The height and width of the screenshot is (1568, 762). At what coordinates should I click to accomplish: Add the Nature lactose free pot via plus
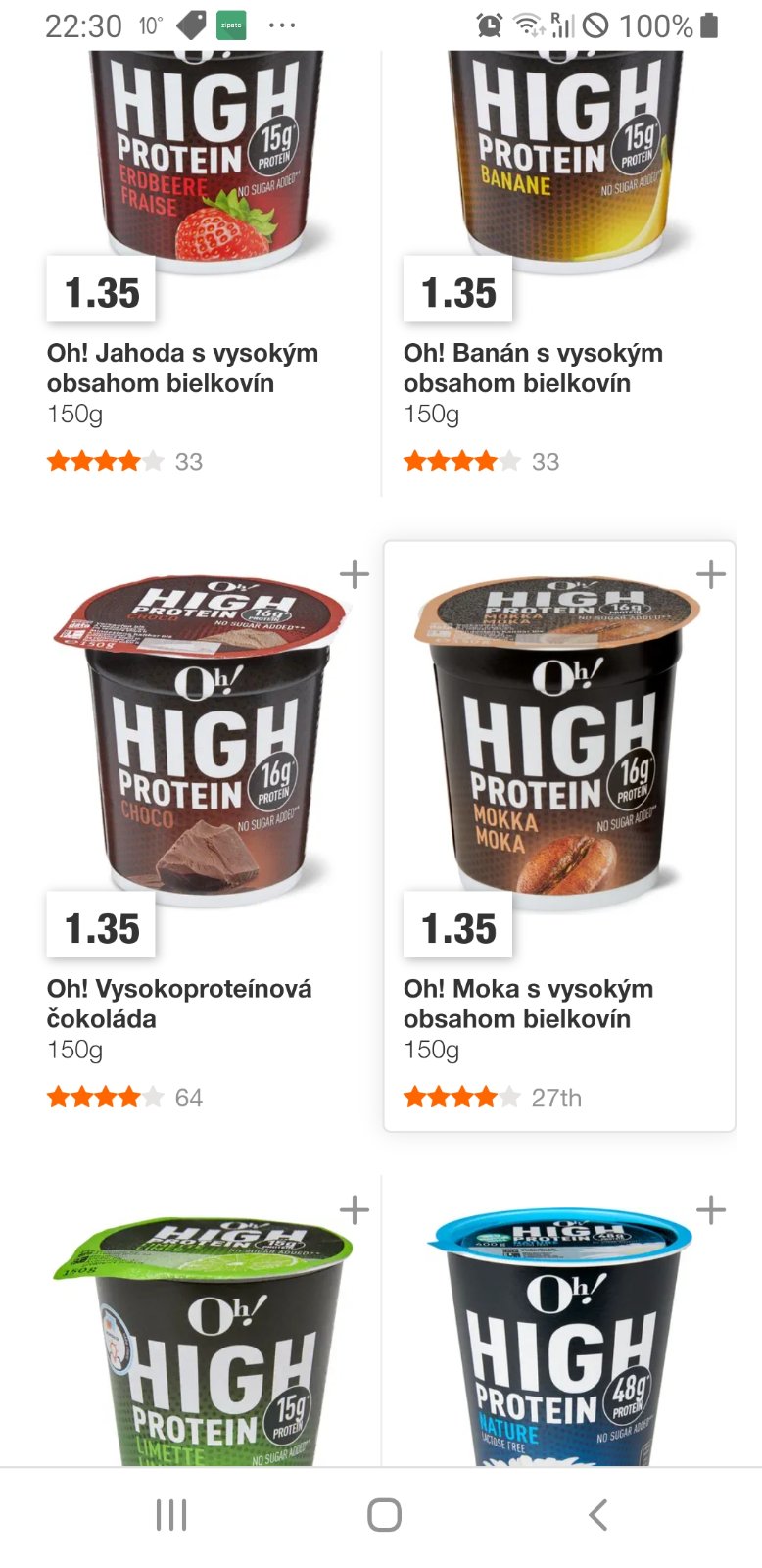[x=710, y=1210]
